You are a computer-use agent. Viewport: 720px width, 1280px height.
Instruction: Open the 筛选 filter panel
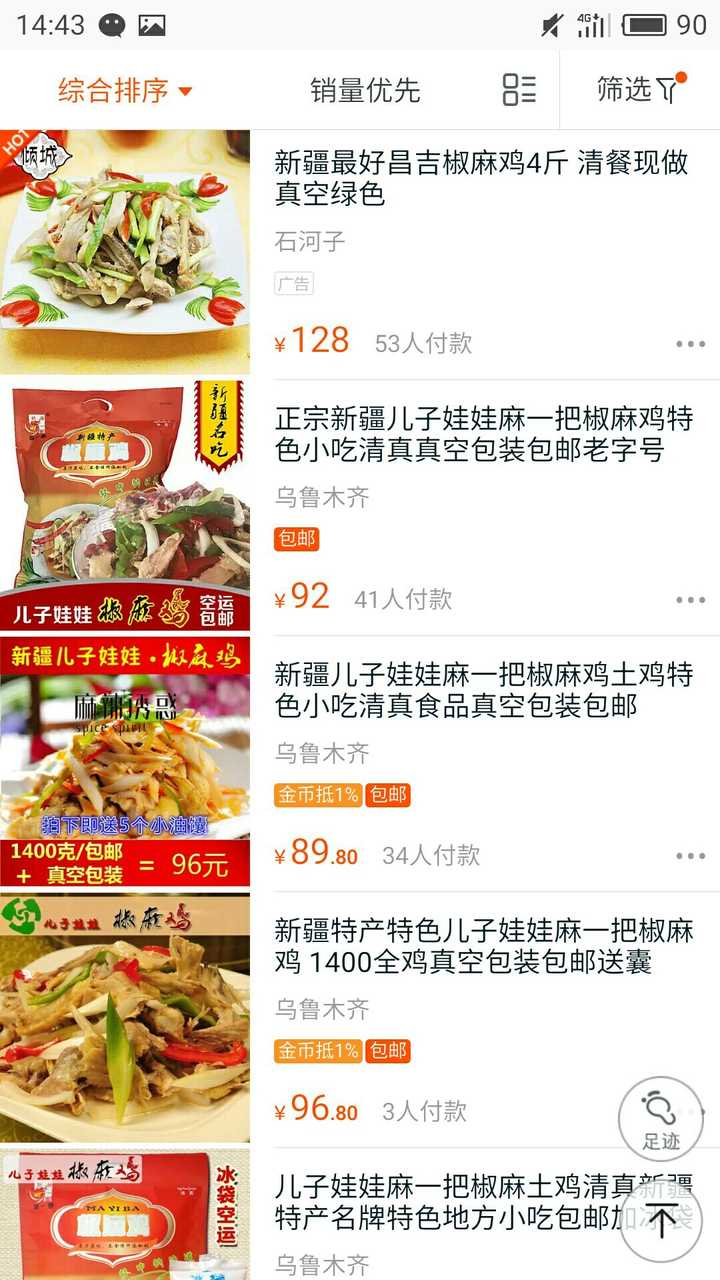[638, 90]
